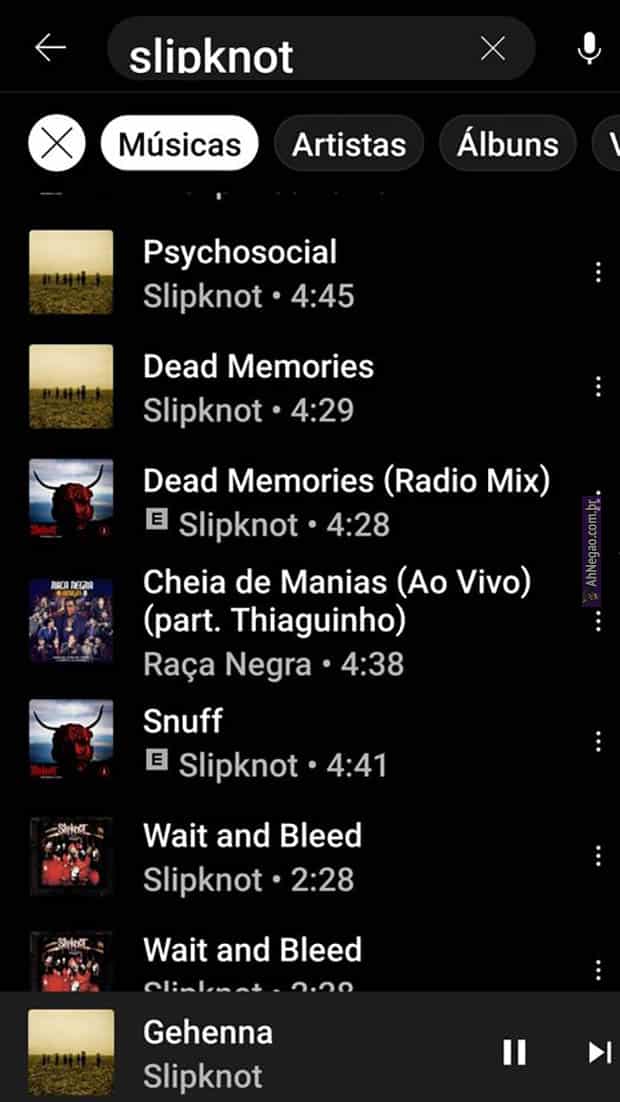620x1102 pixels.
Task: Open options for Dead Memories (Radio Mix)
Action: (x=598, y=501)
